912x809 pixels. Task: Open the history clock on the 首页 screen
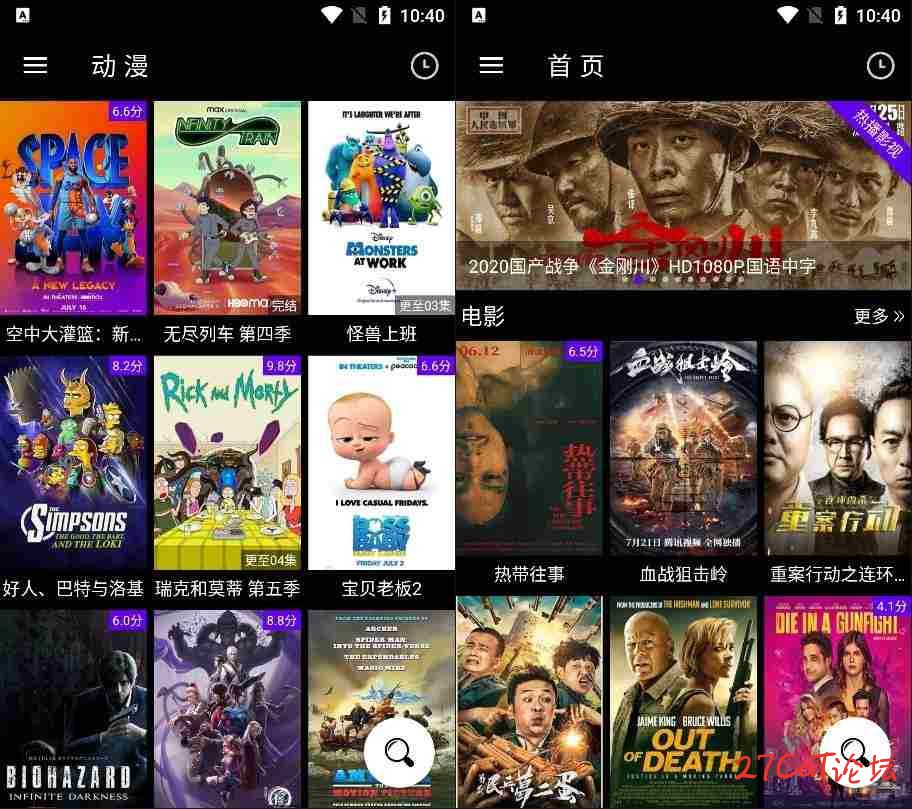(880, 65)
